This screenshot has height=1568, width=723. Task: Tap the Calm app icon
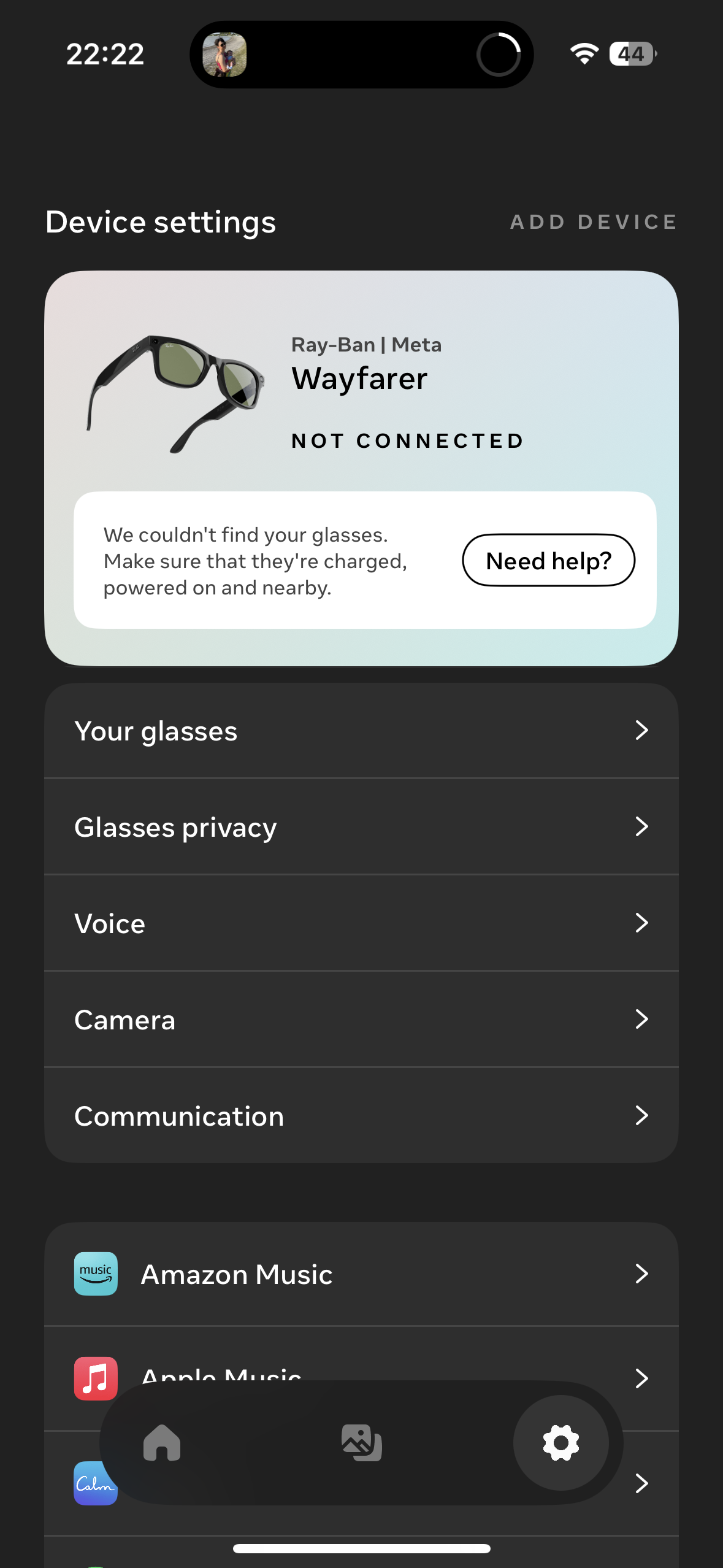[96, 1485]
